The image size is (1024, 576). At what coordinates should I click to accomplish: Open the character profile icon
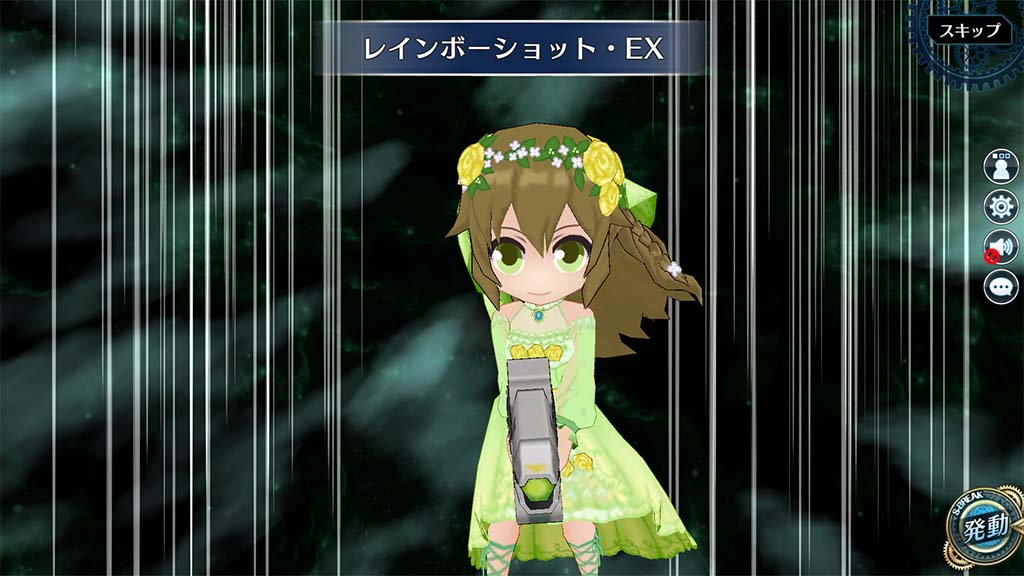pyautogui.click(x=1000, y=167)
